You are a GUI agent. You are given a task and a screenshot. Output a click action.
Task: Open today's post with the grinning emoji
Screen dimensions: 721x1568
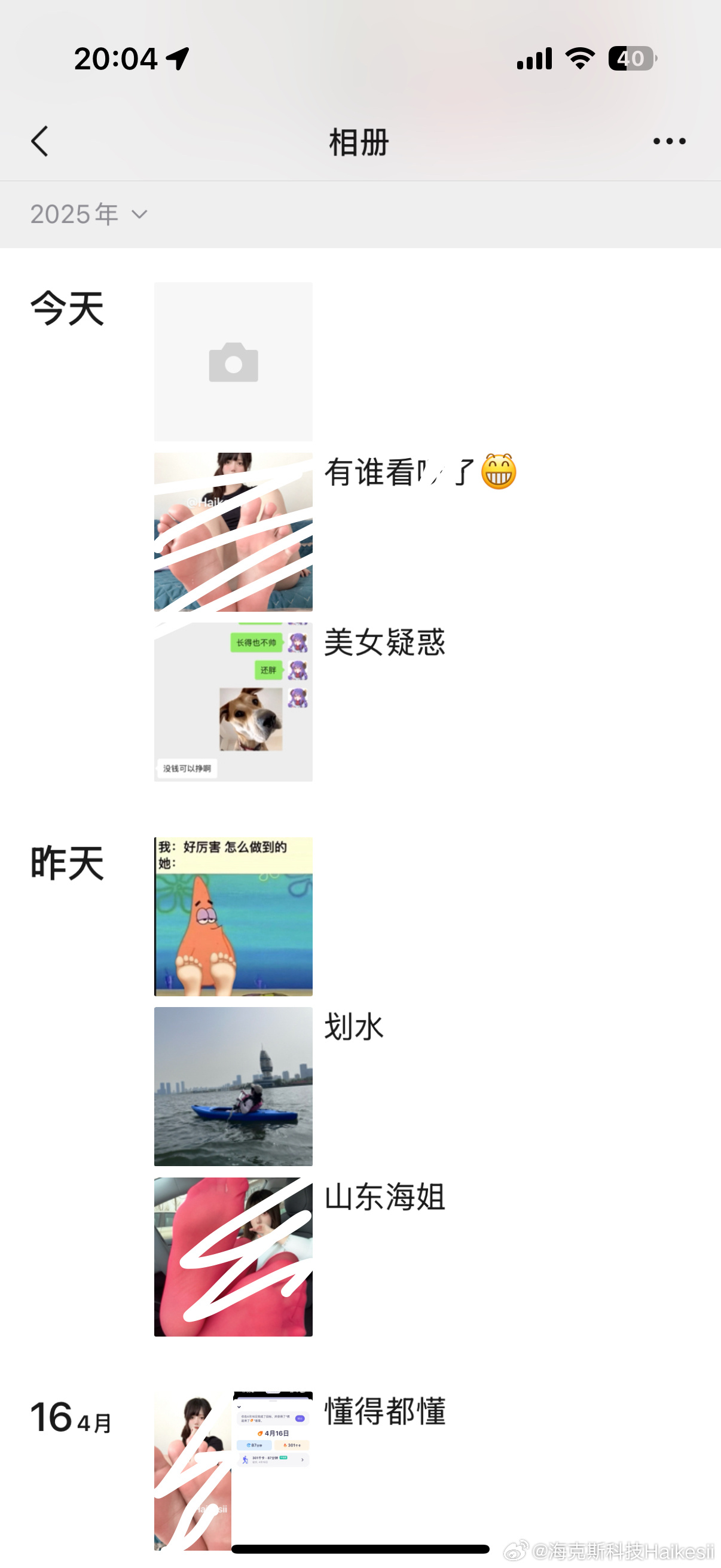233,532
